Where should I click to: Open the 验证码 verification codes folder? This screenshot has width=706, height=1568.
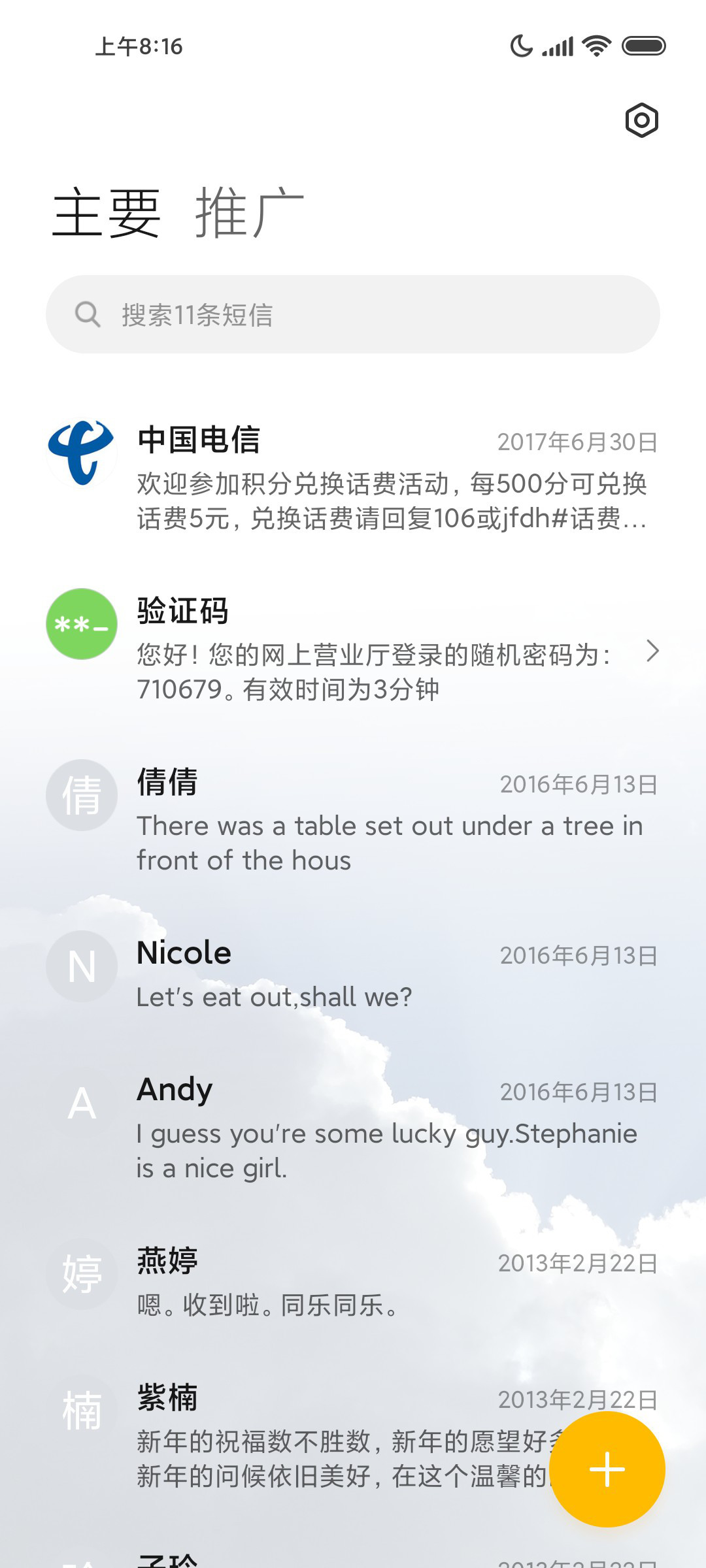(353, 649)
